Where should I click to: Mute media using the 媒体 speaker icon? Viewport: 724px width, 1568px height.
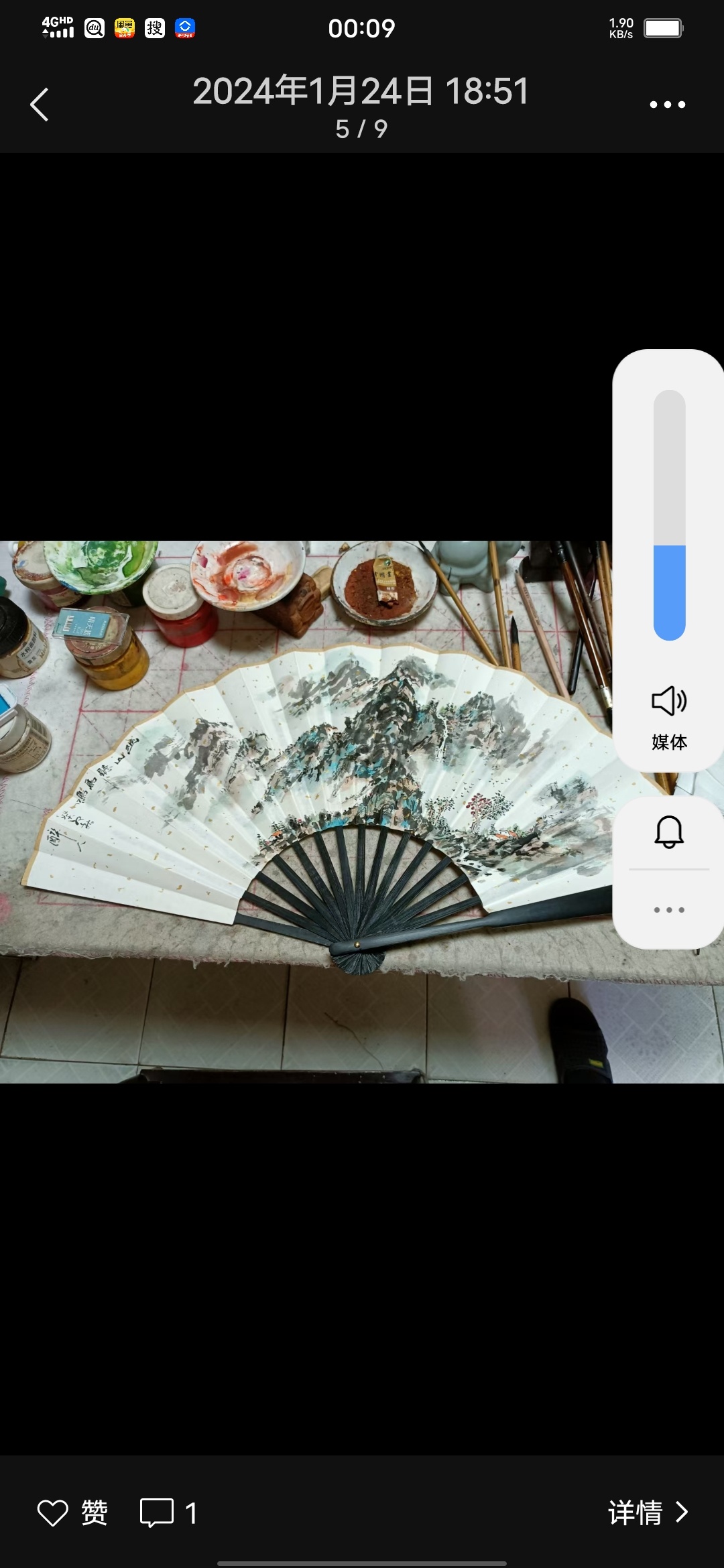(x=668, y=702)
